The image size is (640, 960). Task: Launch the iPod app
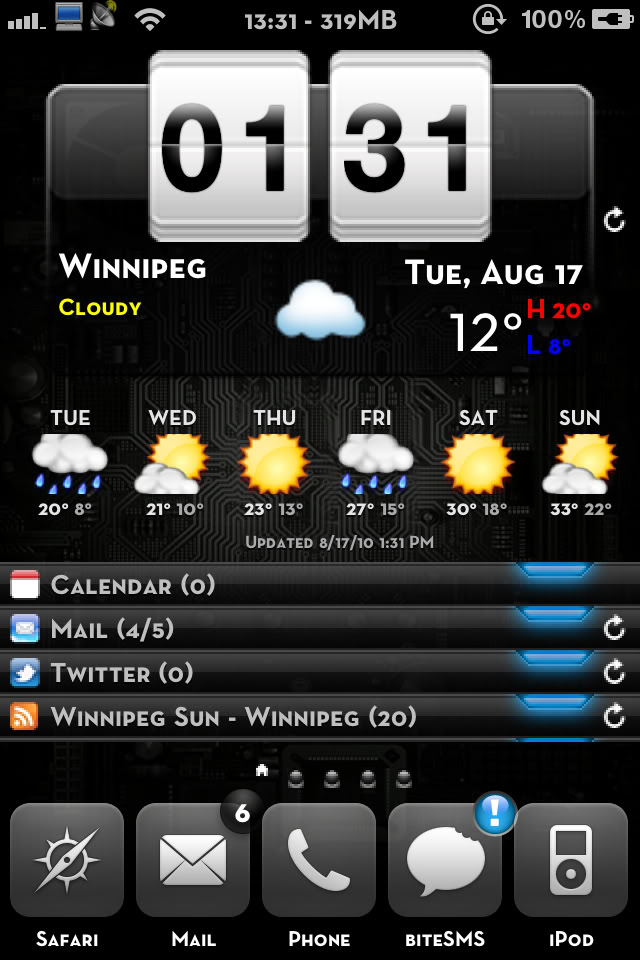571,861
